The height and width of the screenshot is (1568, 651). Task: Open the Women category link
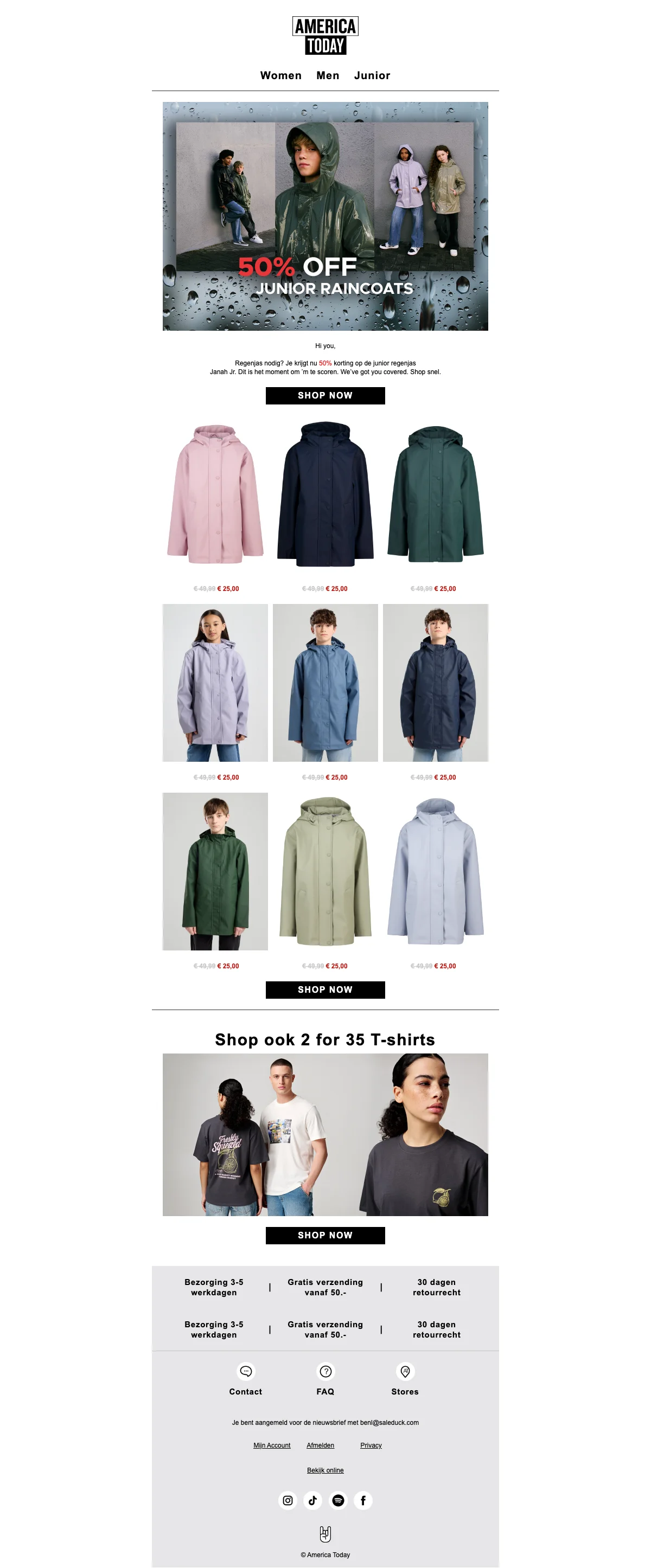280,75
